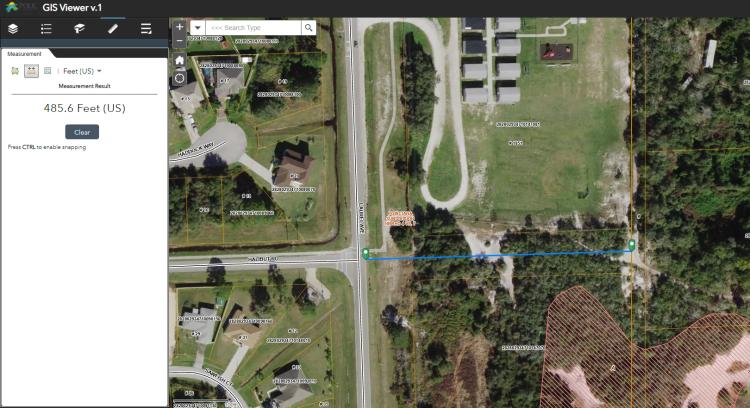This screenshot has height=408, width=750.
Task: Switch to the graduation cap tab
Action: [79, 28]
